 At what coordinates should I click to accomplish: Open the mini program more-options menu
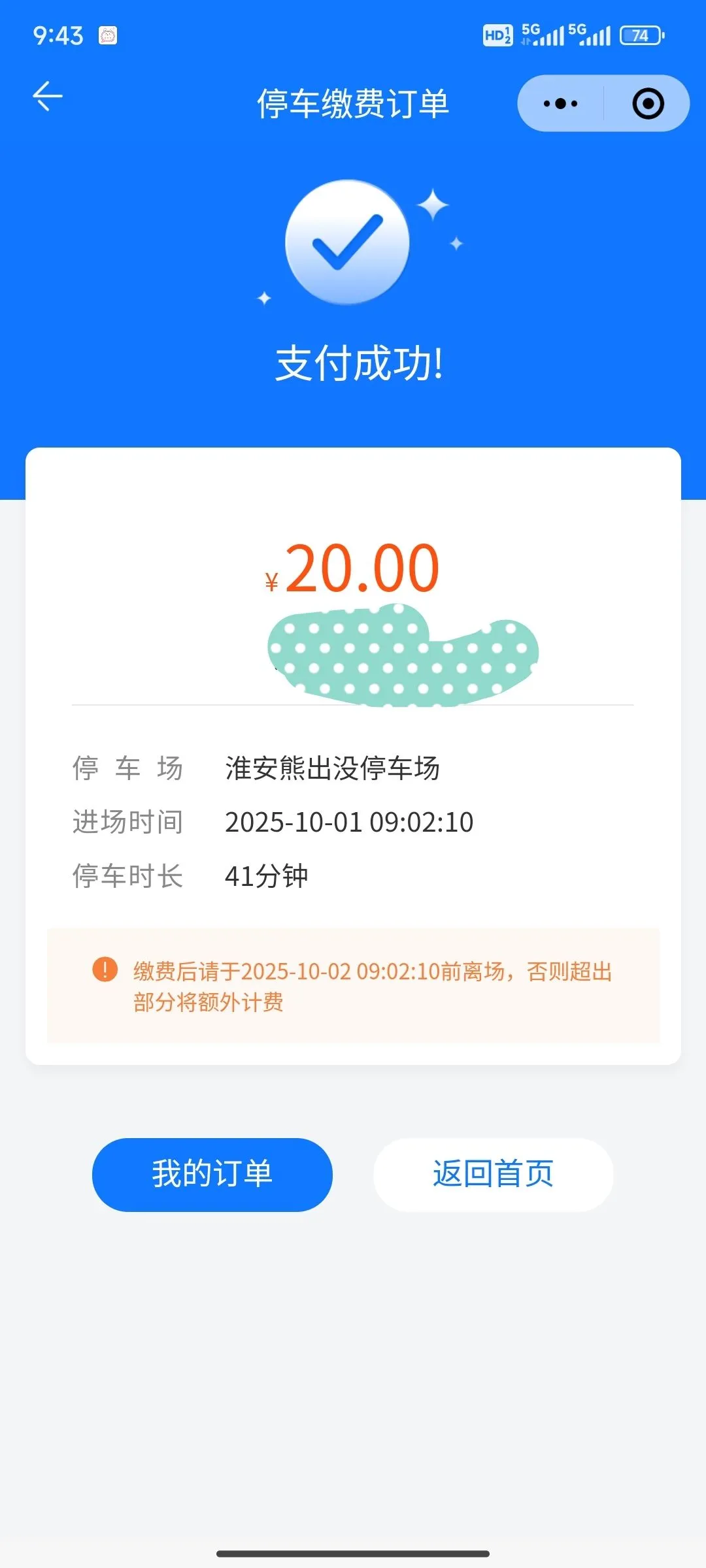[x=560, y=103]
